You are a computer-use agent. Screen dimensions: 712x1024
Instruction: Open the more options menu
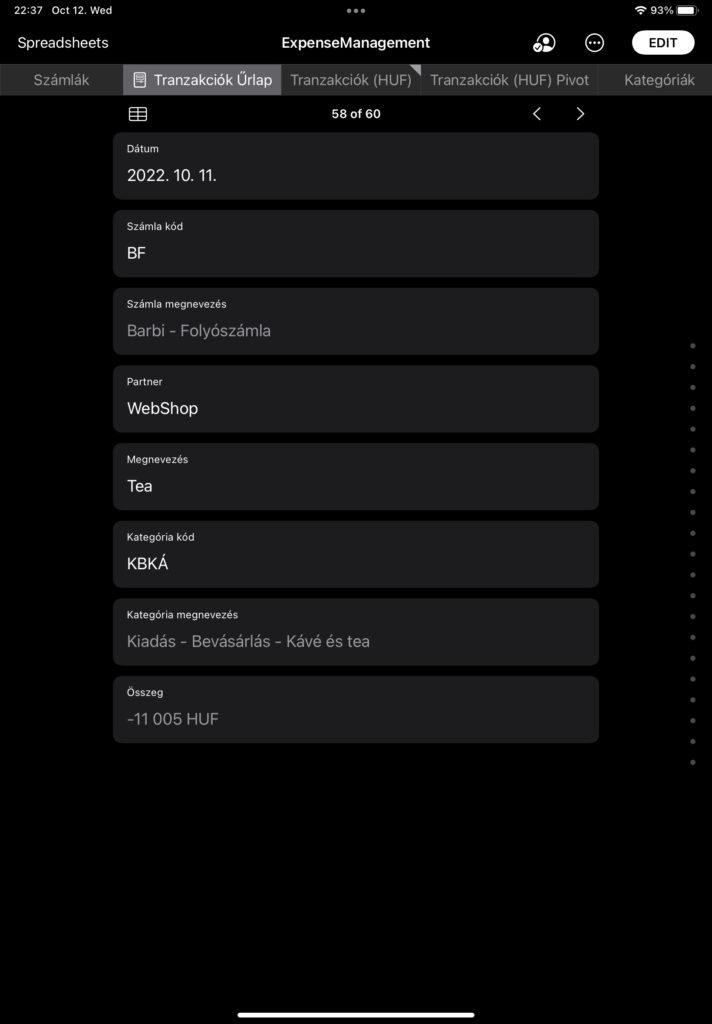(x=595, y=43)
